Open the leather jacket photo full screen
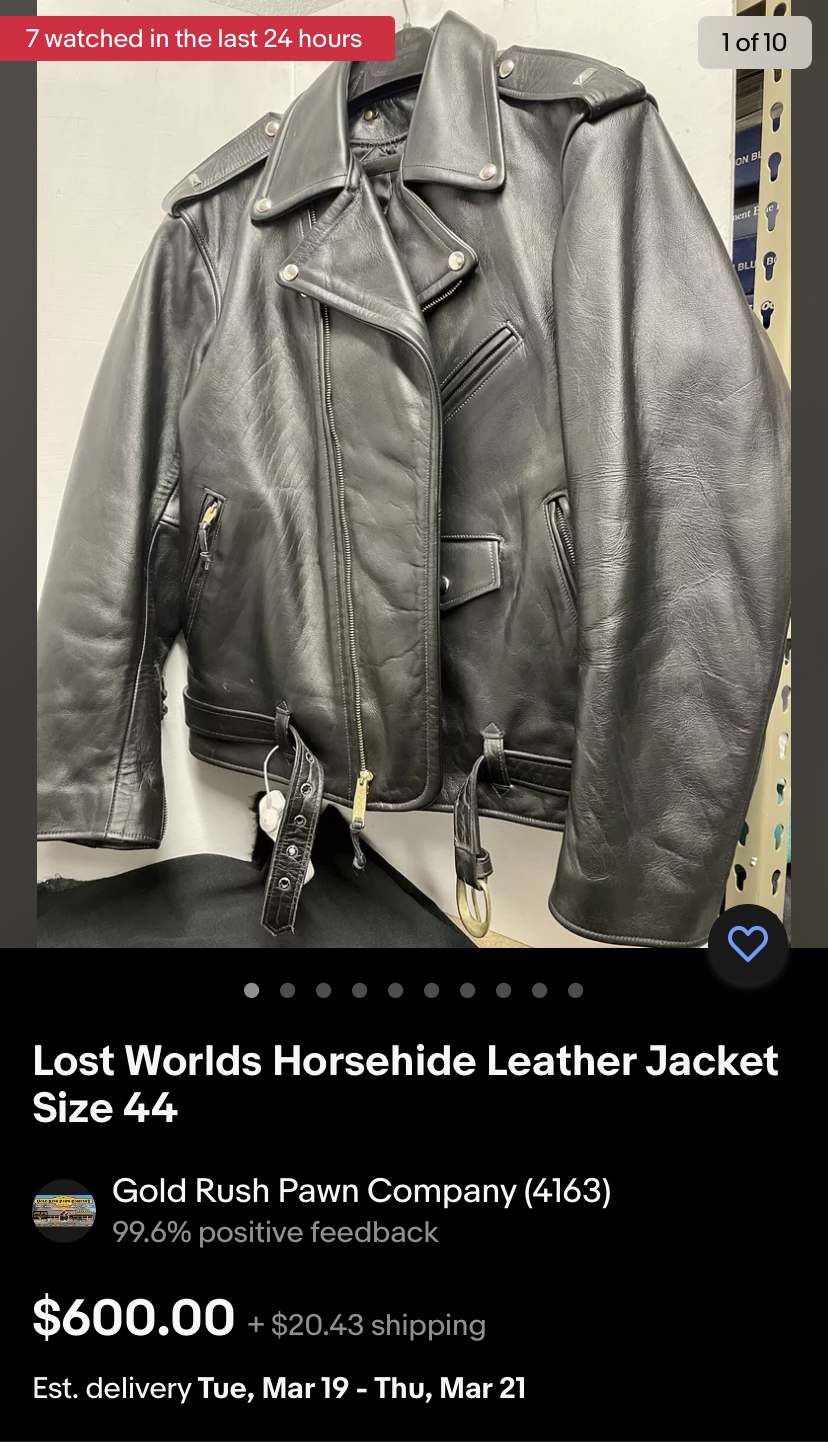The width and height of the screenshot is (828, 1442). tap(414, 474)
